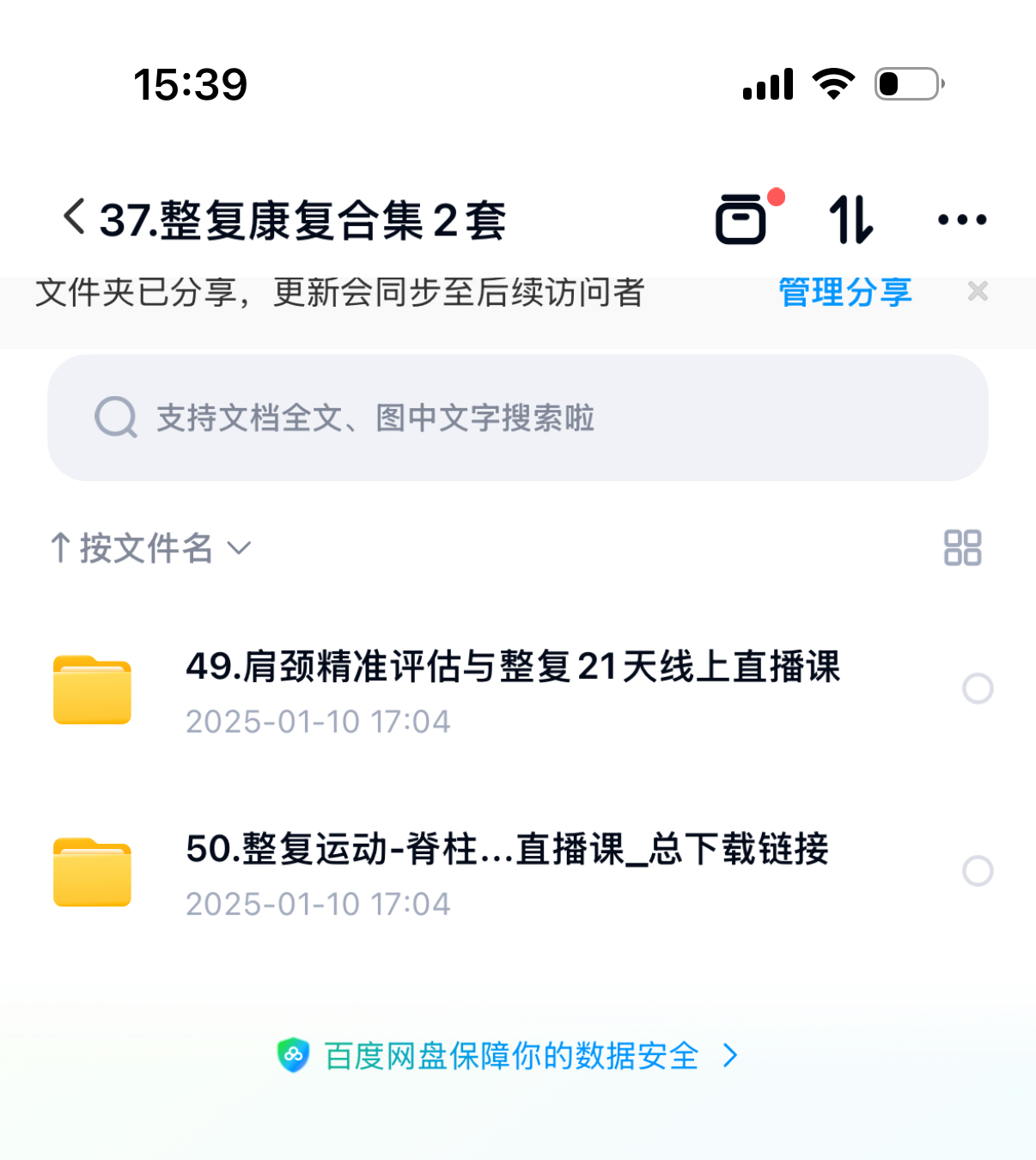Viewport: 1036px width, 1160px height.
Task: Focus the 支持文档全文 search box
Action: [517, 418]
